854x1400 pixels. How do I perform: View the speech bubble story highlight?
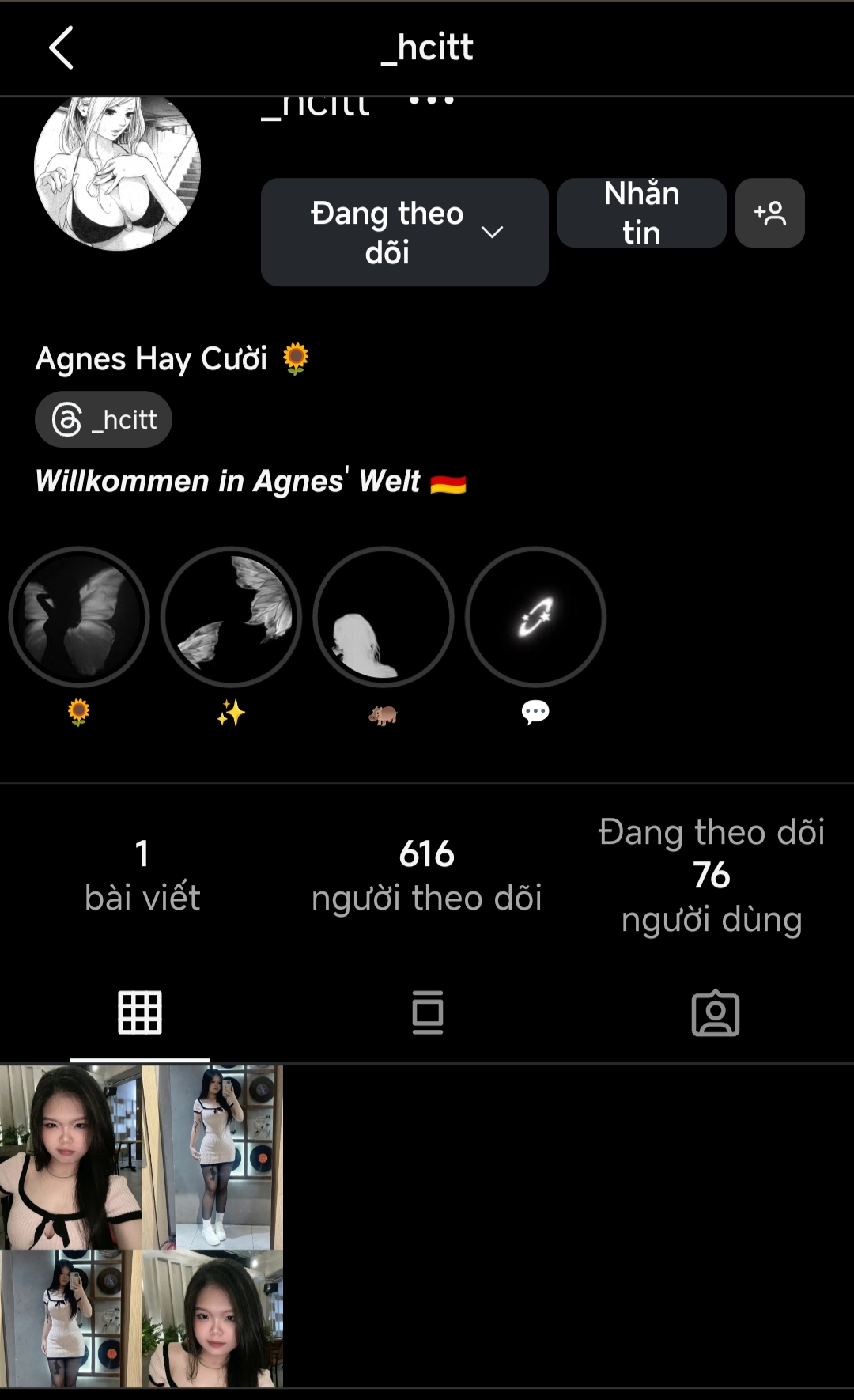point(535,616)
